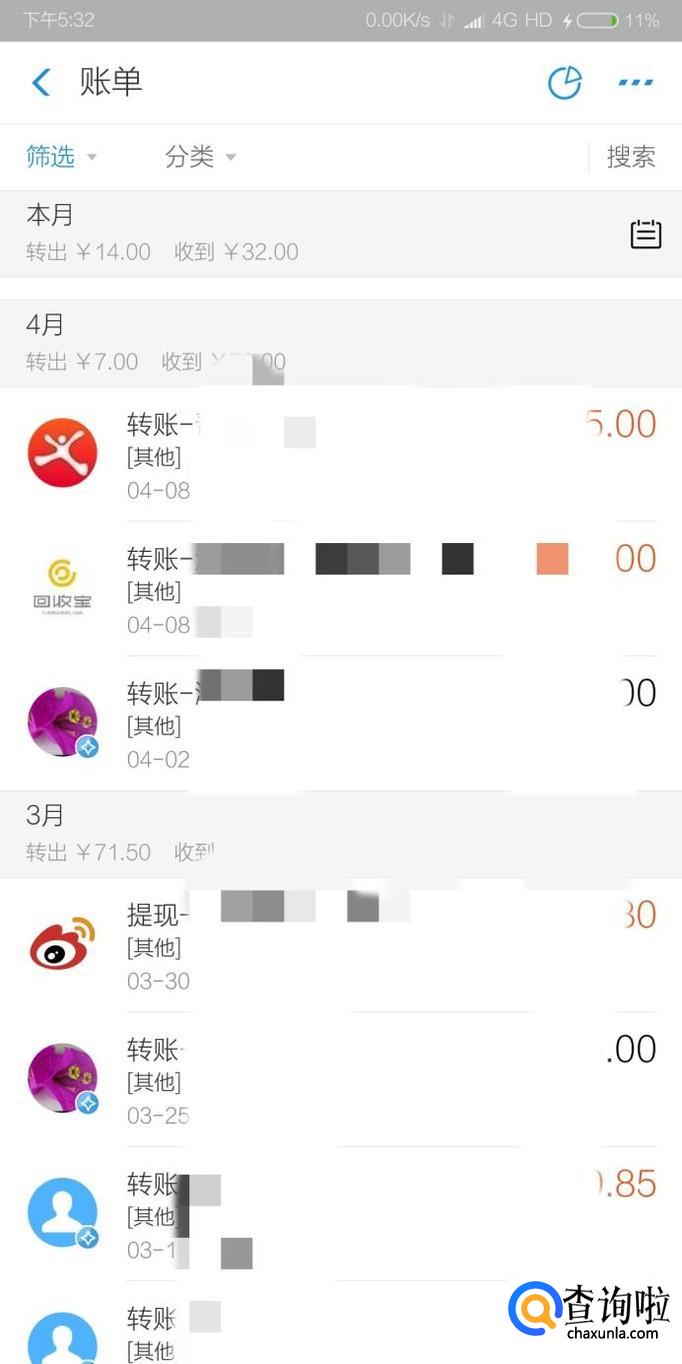
Task: Tap 搜索 to search bills
Action: [x=630, y=157]
